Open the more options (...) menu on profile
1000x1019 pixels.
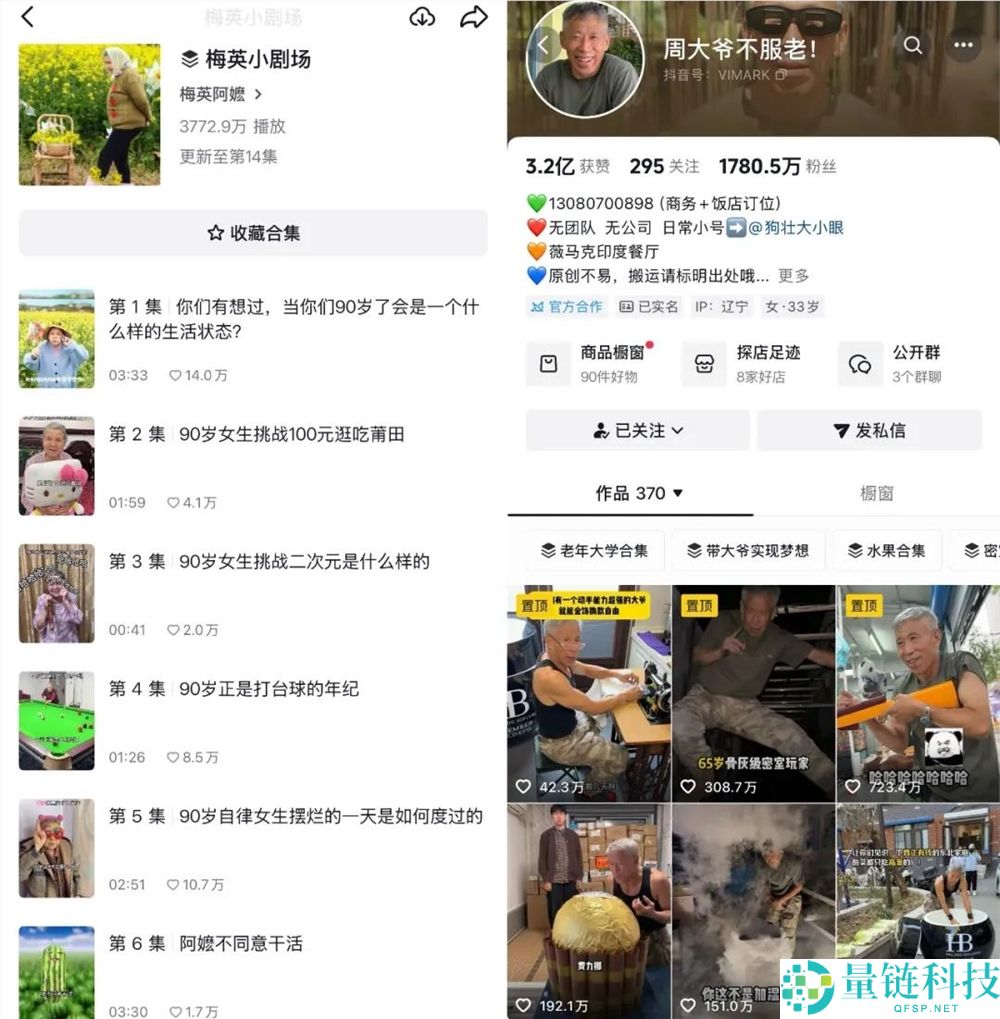[962, 45]
